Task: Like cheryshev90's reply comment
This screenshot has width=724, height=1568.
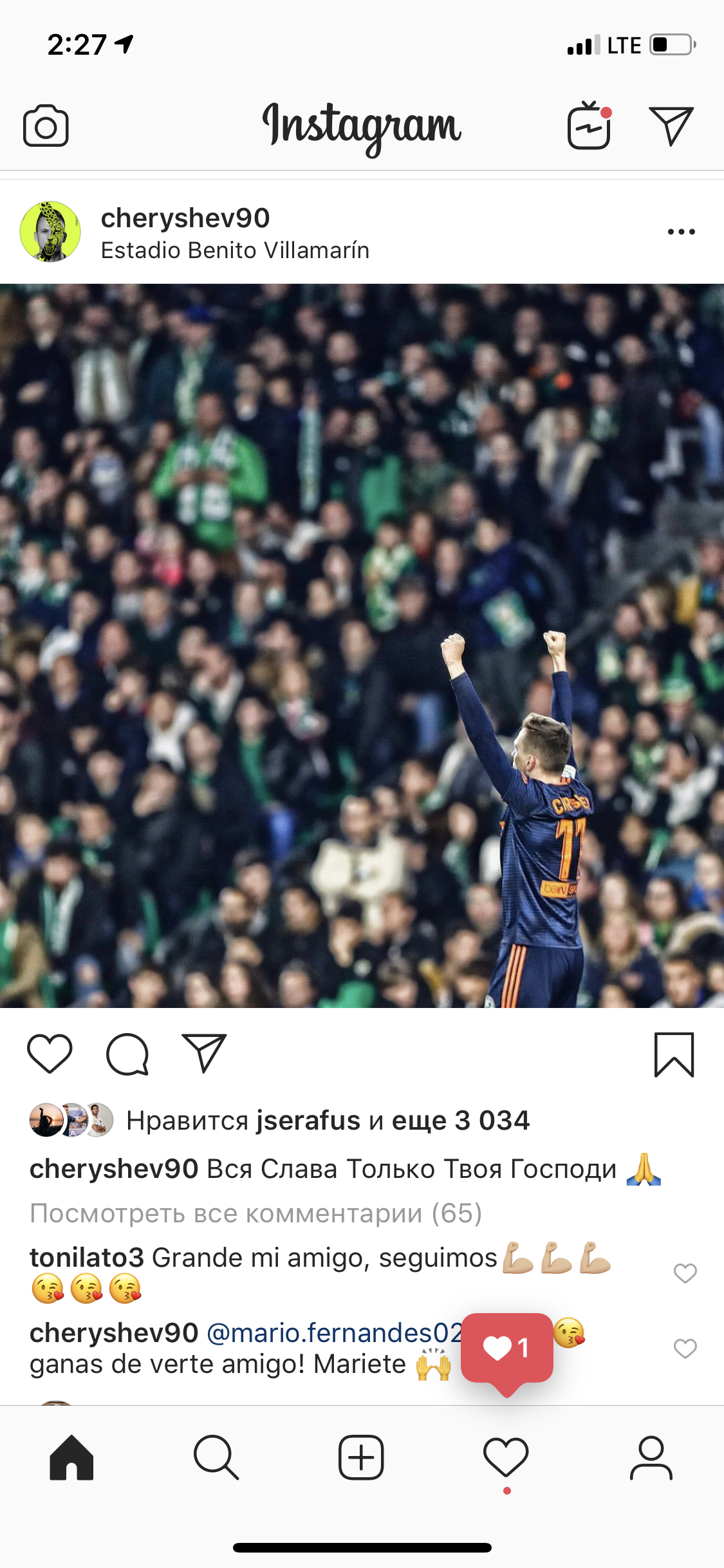Action: point(685,1348)
